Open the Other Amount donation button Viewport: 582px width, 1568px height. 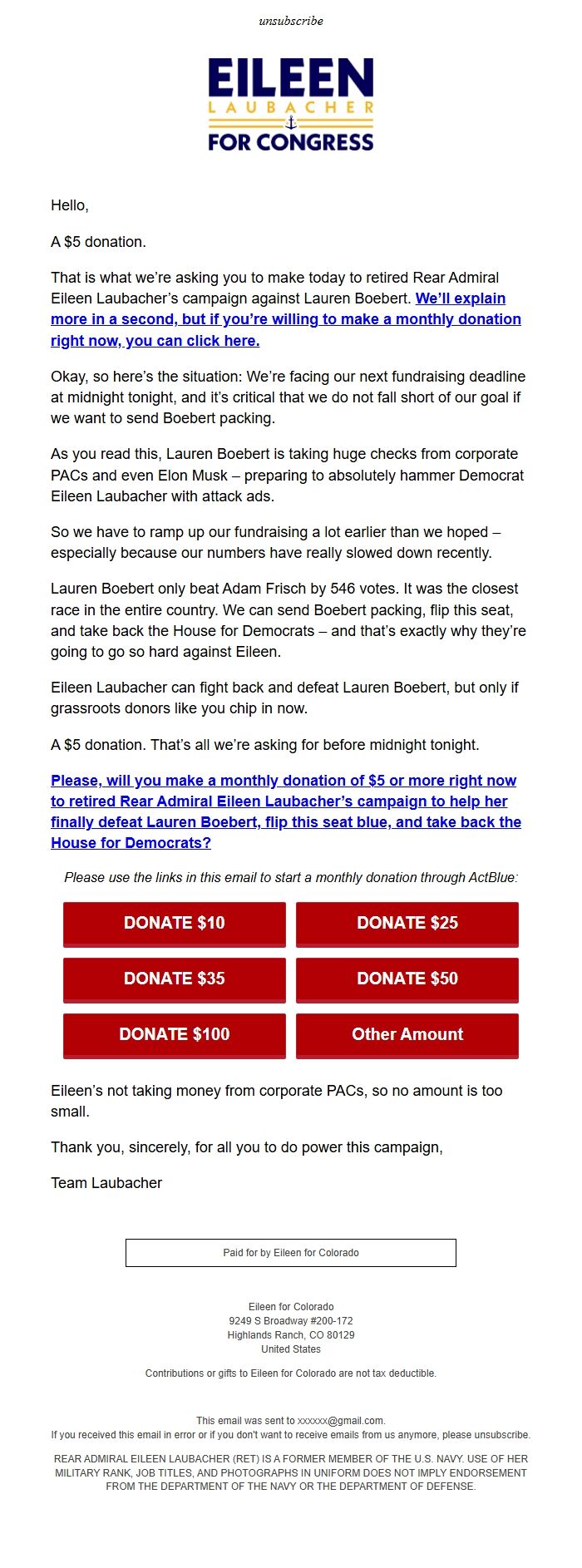pos(407,1034)
